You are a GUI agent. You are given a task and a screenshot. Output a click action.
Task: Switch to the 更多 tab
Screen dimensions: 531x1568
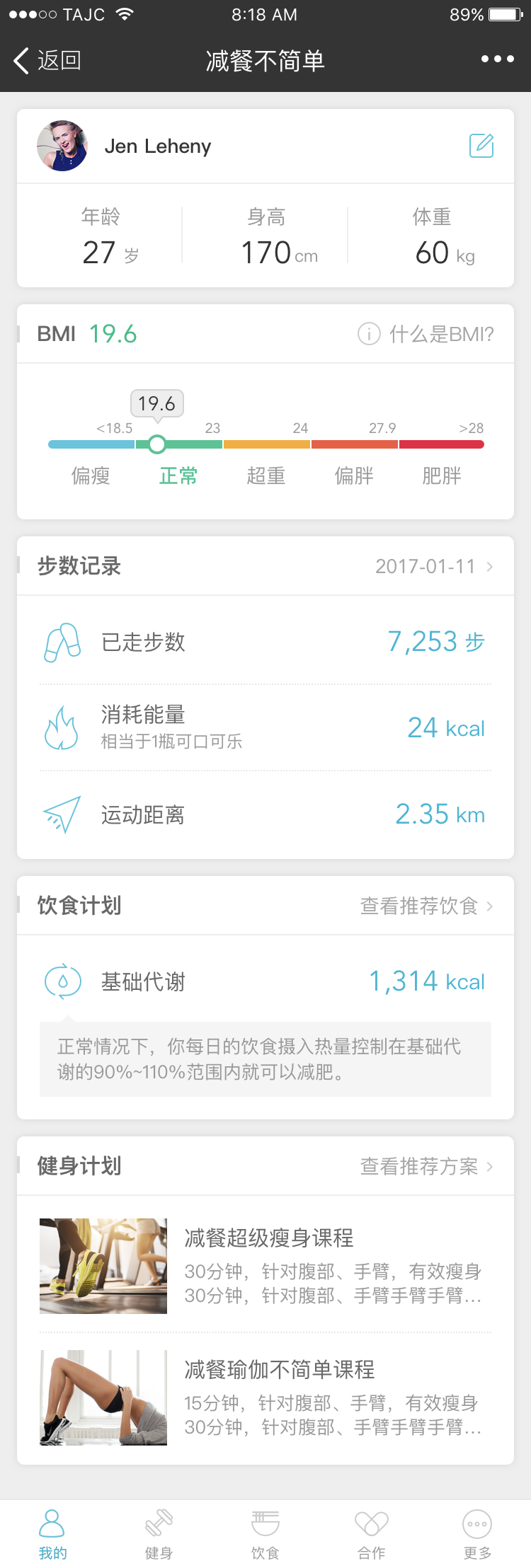[477, 1534]
